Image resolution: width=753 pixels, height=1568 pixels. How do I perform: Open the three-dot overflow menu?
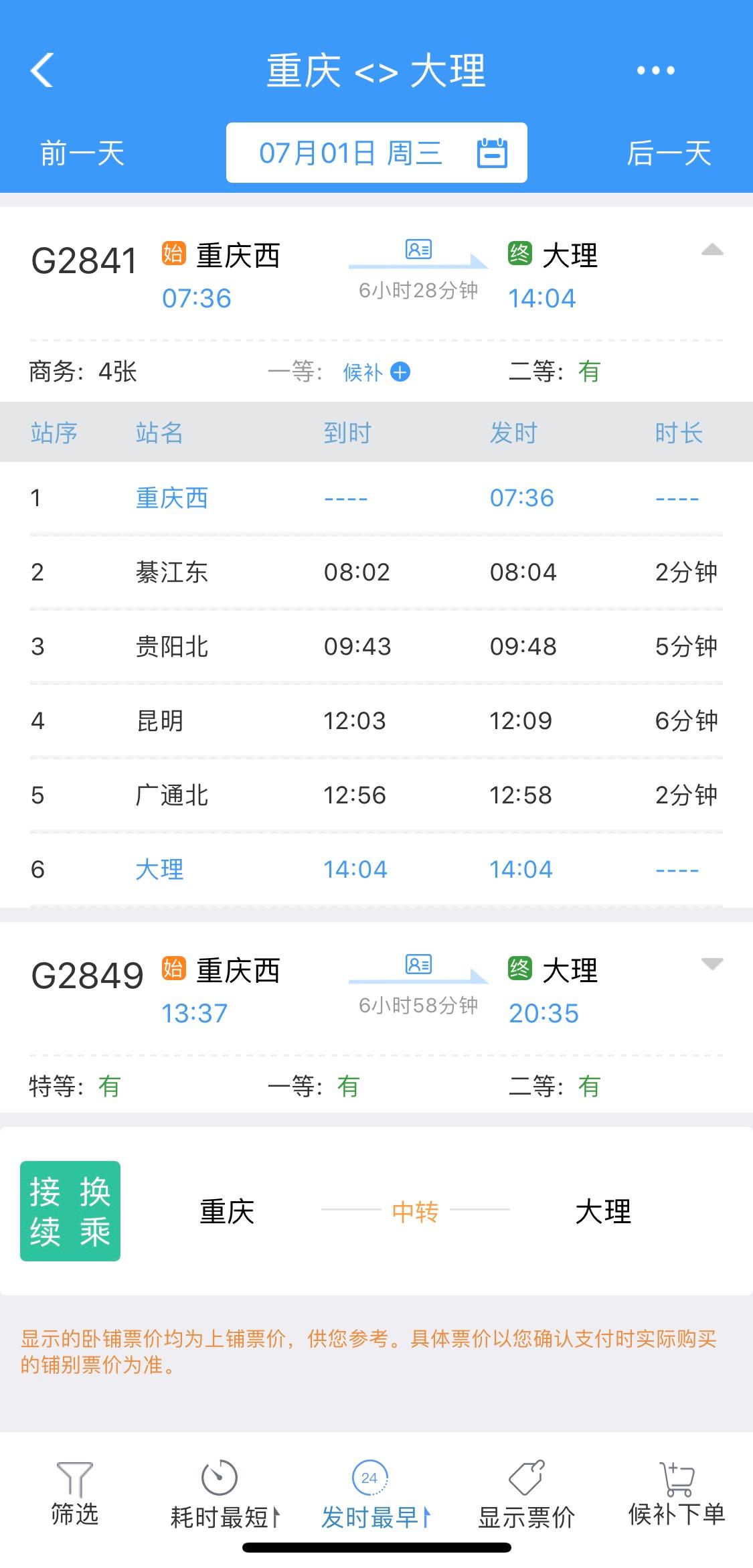tap(655, 70)
